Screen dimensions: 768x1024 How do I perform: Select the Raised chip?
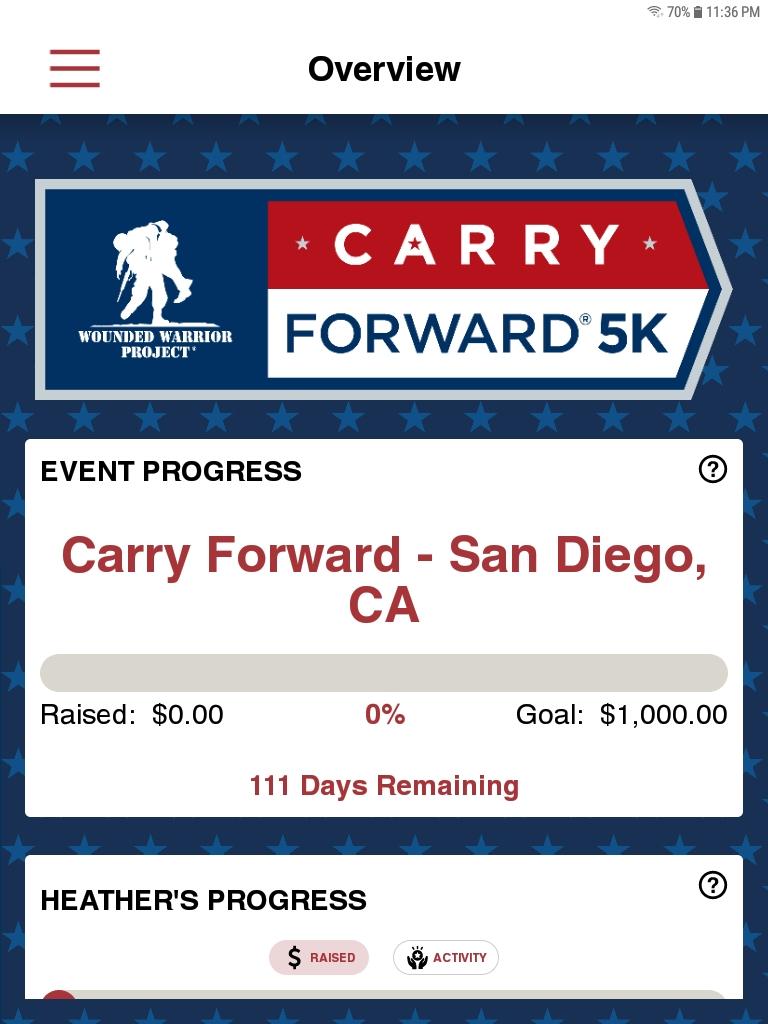pos(319,957)
